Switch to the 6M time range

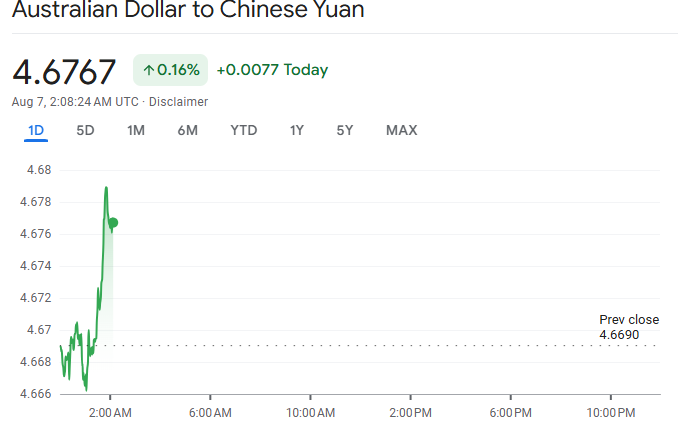(x=187, y=130)
